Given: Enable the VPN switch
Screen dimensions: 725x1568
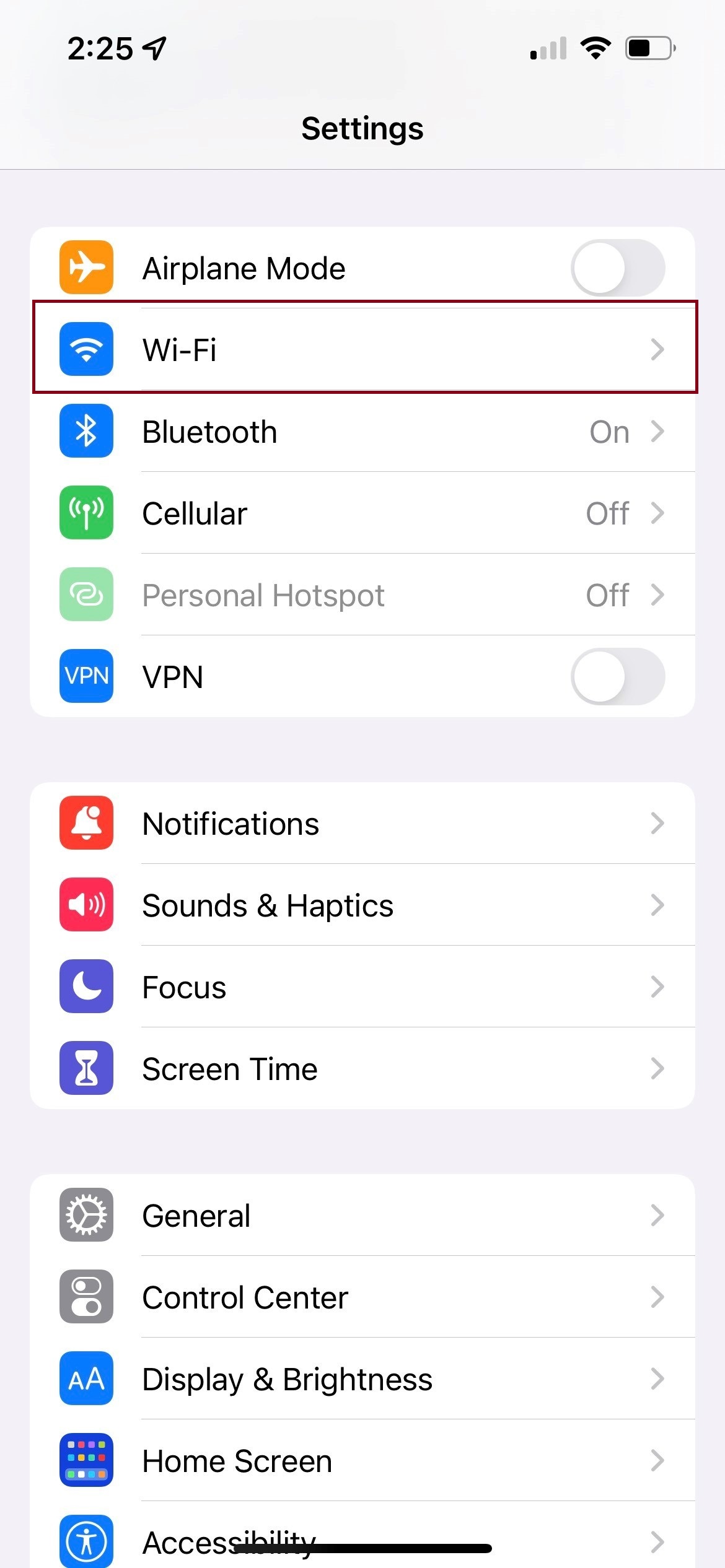Looking at the screenshot, I should [x=617, y=676].
